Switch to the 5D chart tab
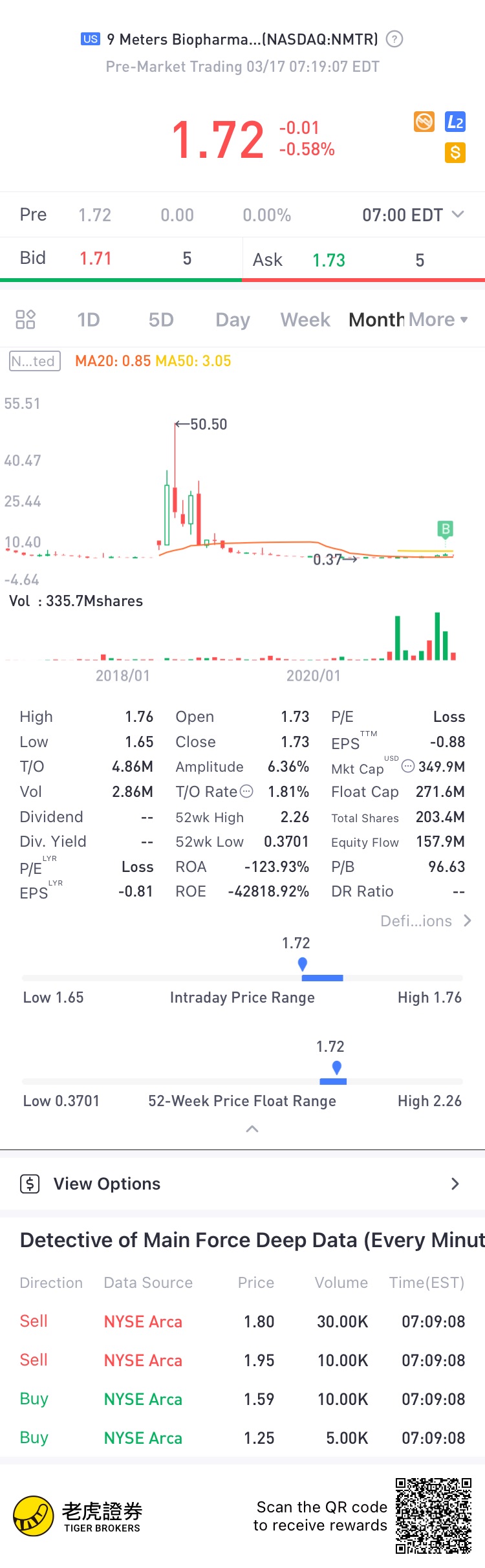Screen dimensions: 485x1568 click(161, 320)
